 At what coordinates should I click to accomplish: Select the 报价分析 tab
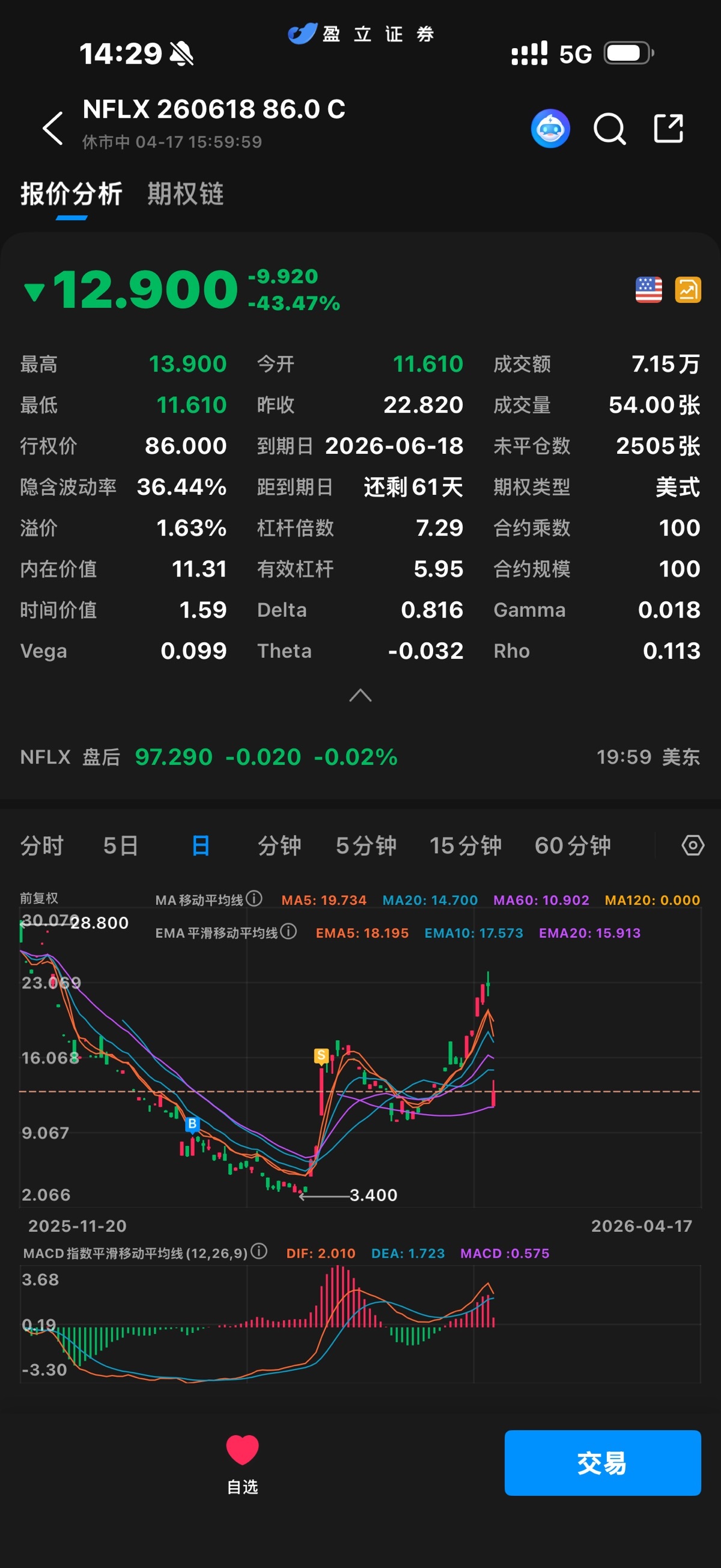(71, 194)
